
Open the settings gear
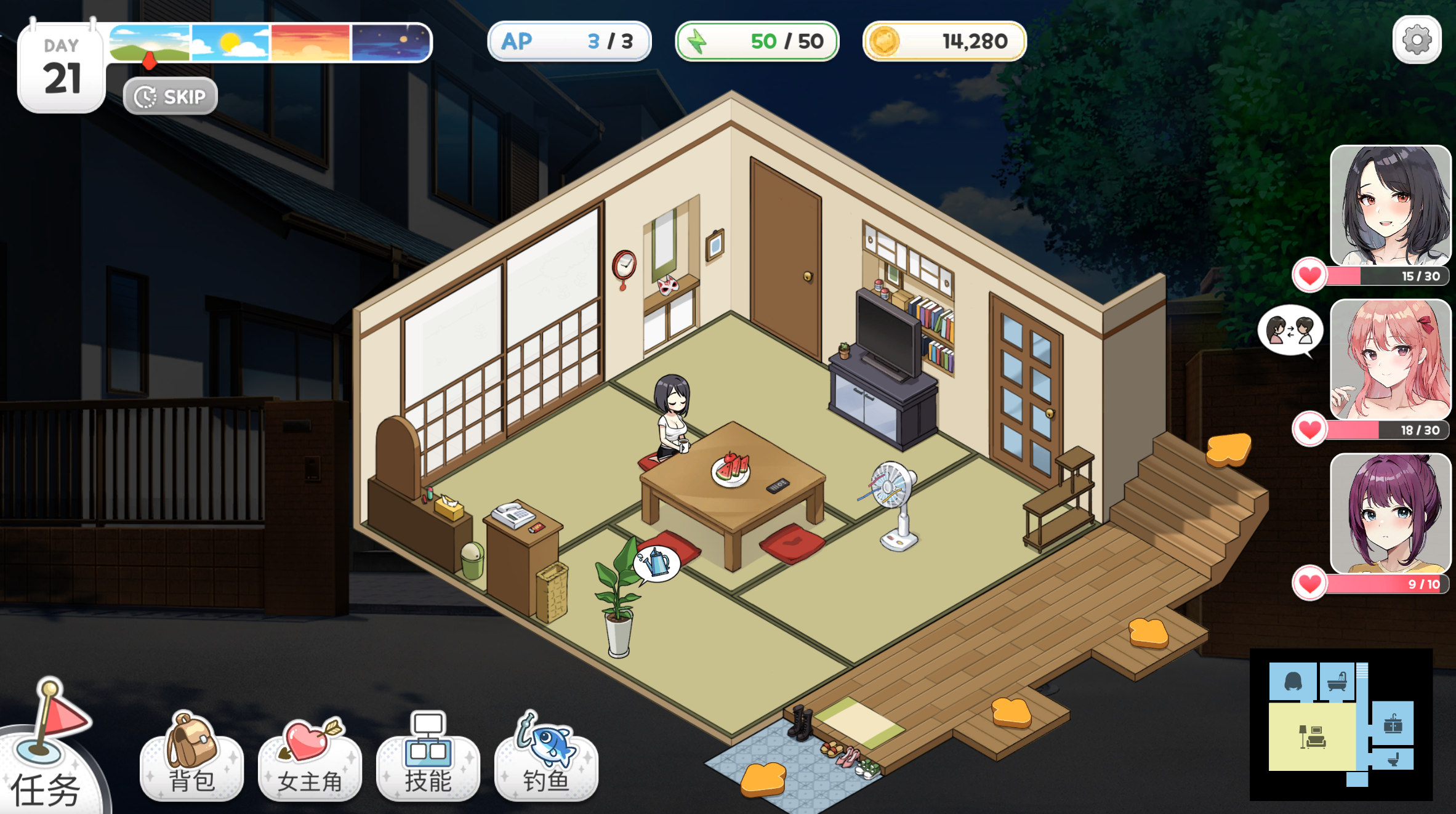1417,41
